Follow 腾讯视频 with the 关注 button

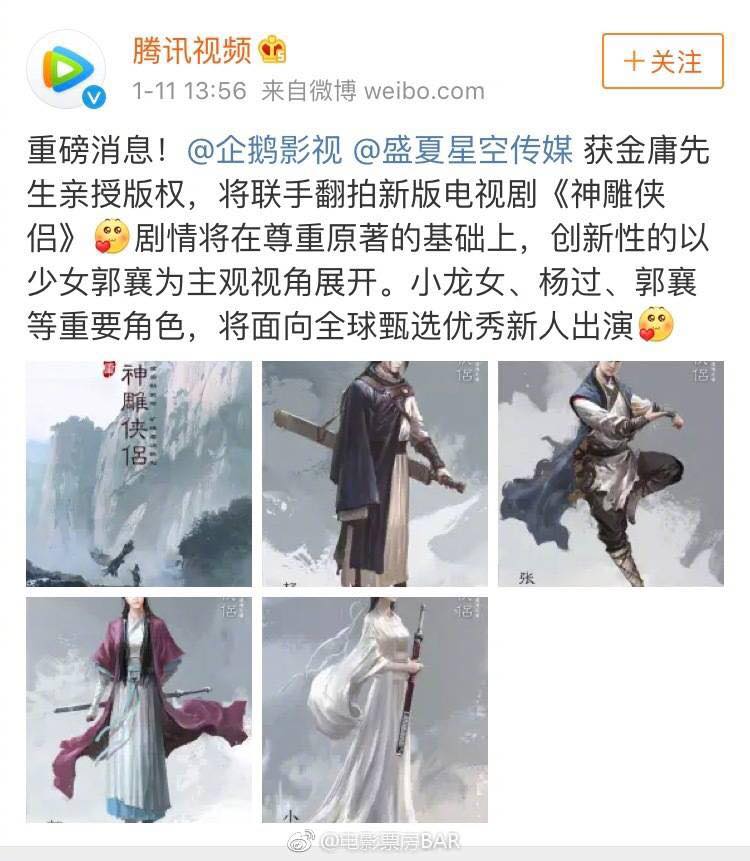tap(662, 61)
